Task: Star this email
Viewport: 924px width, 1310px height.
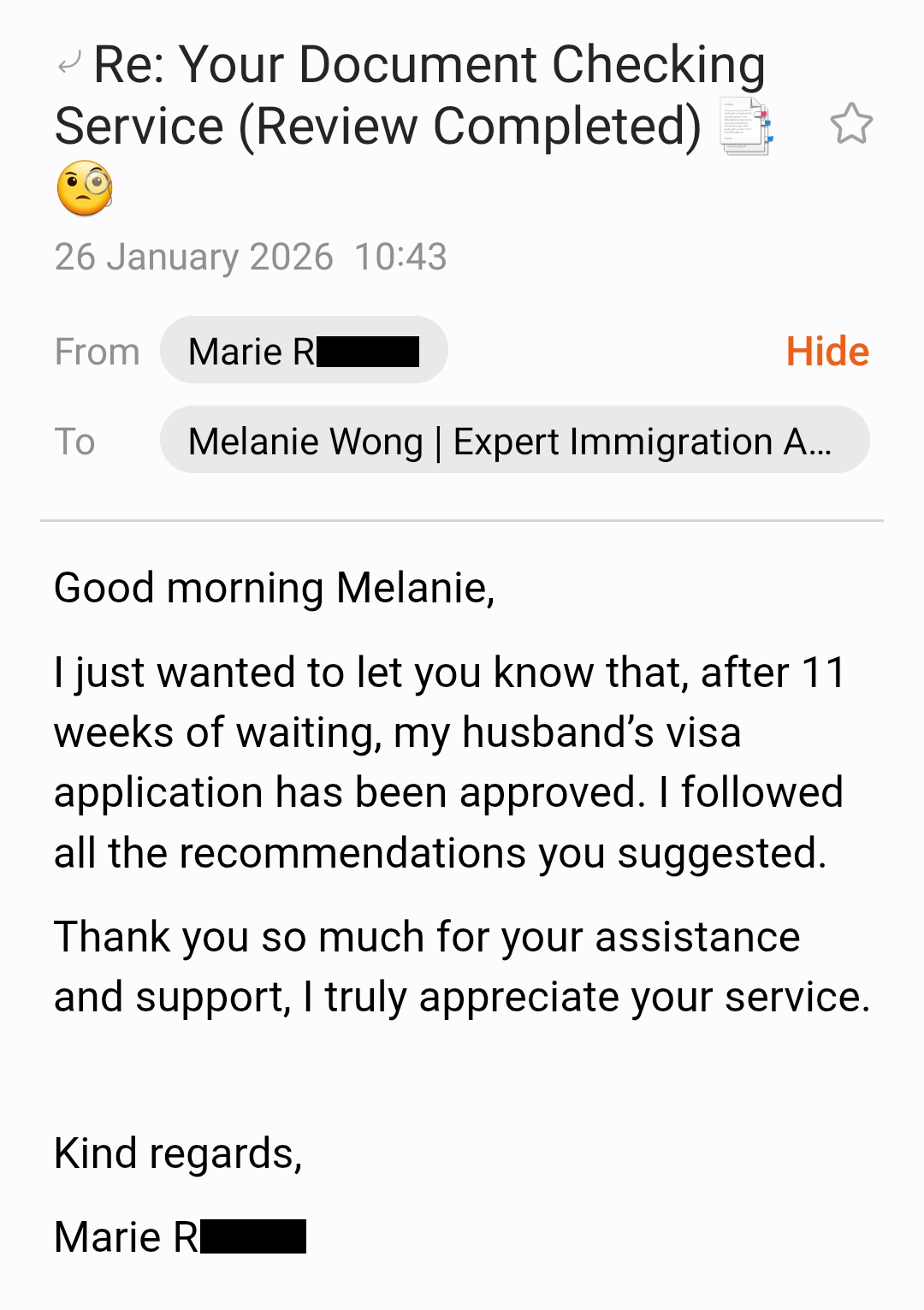Action: click(851, 124)
